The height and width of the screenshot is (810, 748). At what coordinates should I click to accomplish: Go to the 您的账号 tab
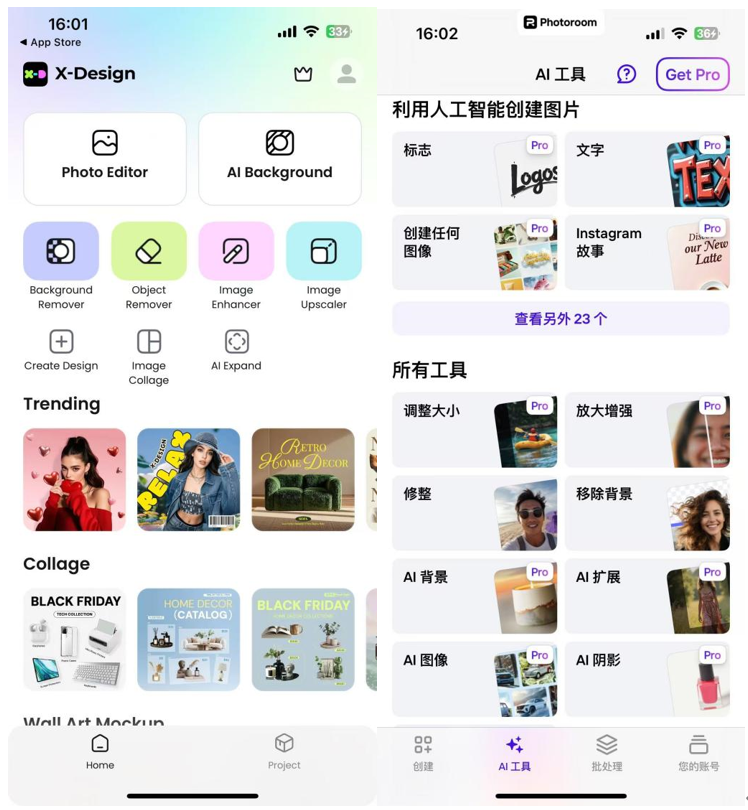(698, 753)
